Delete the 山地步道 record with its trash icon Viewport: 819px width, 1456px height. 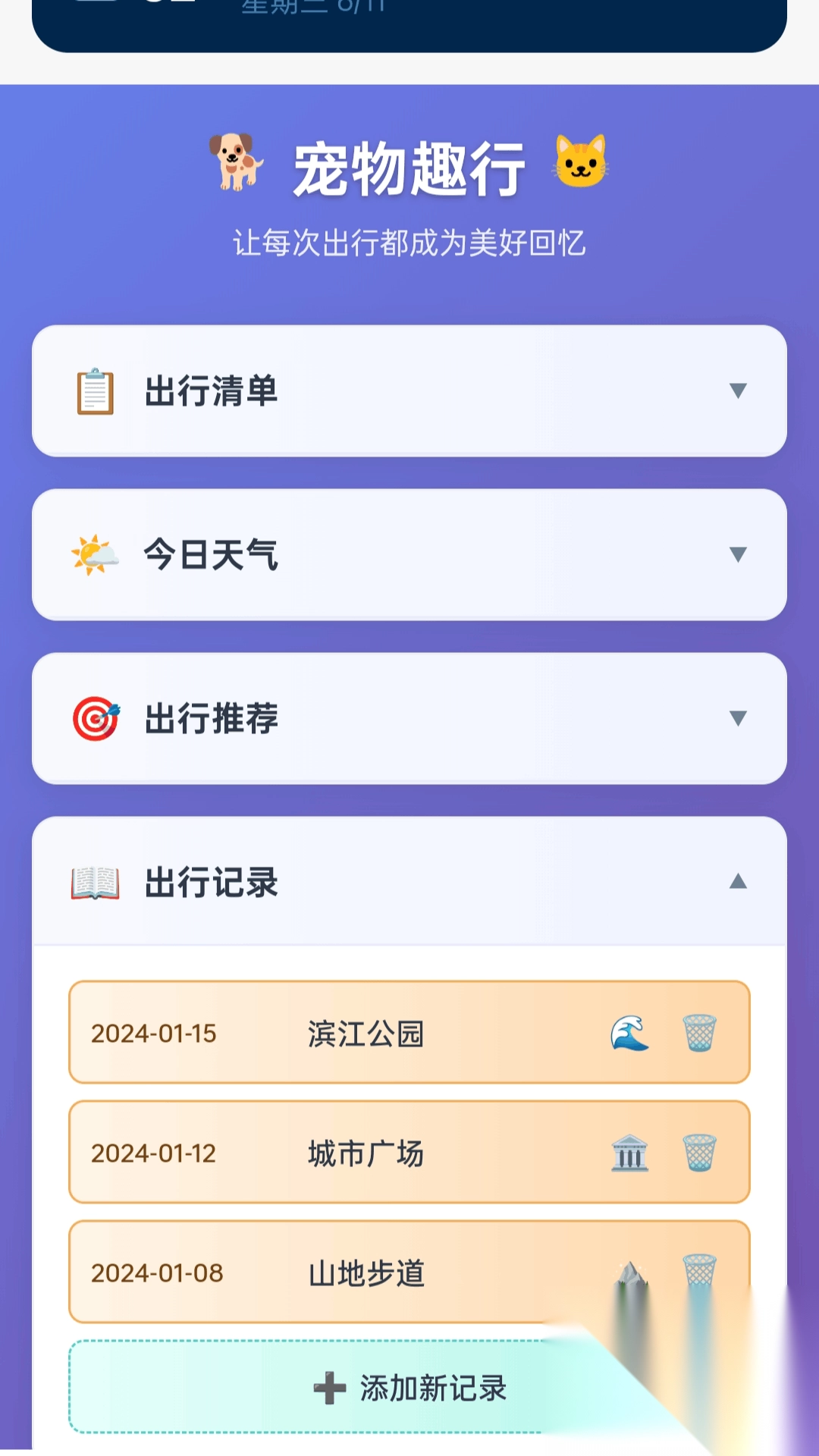[699, 1274]
